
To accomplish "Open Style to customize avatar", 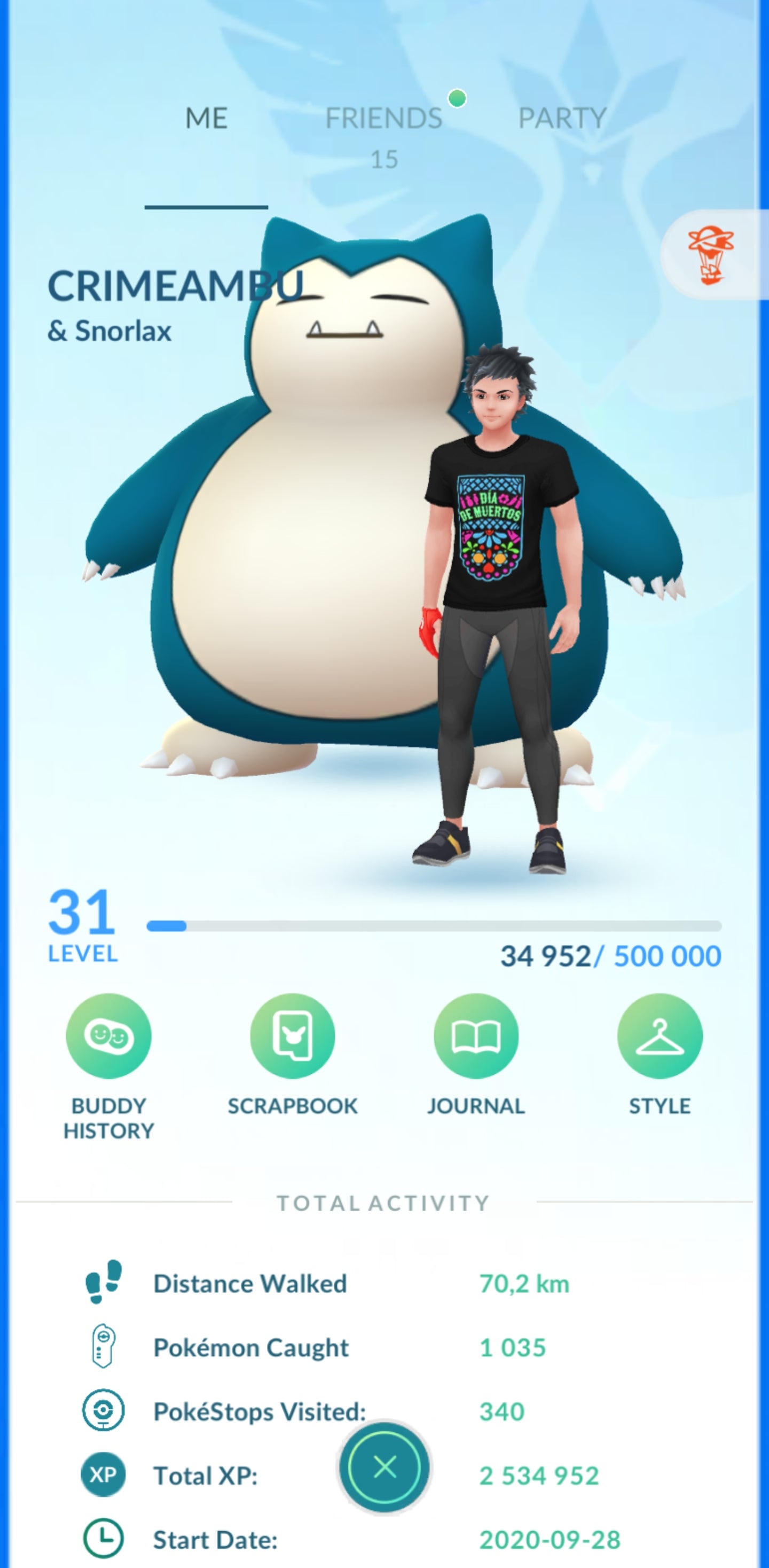I will pyautogui.click(x=660, y=1036).
